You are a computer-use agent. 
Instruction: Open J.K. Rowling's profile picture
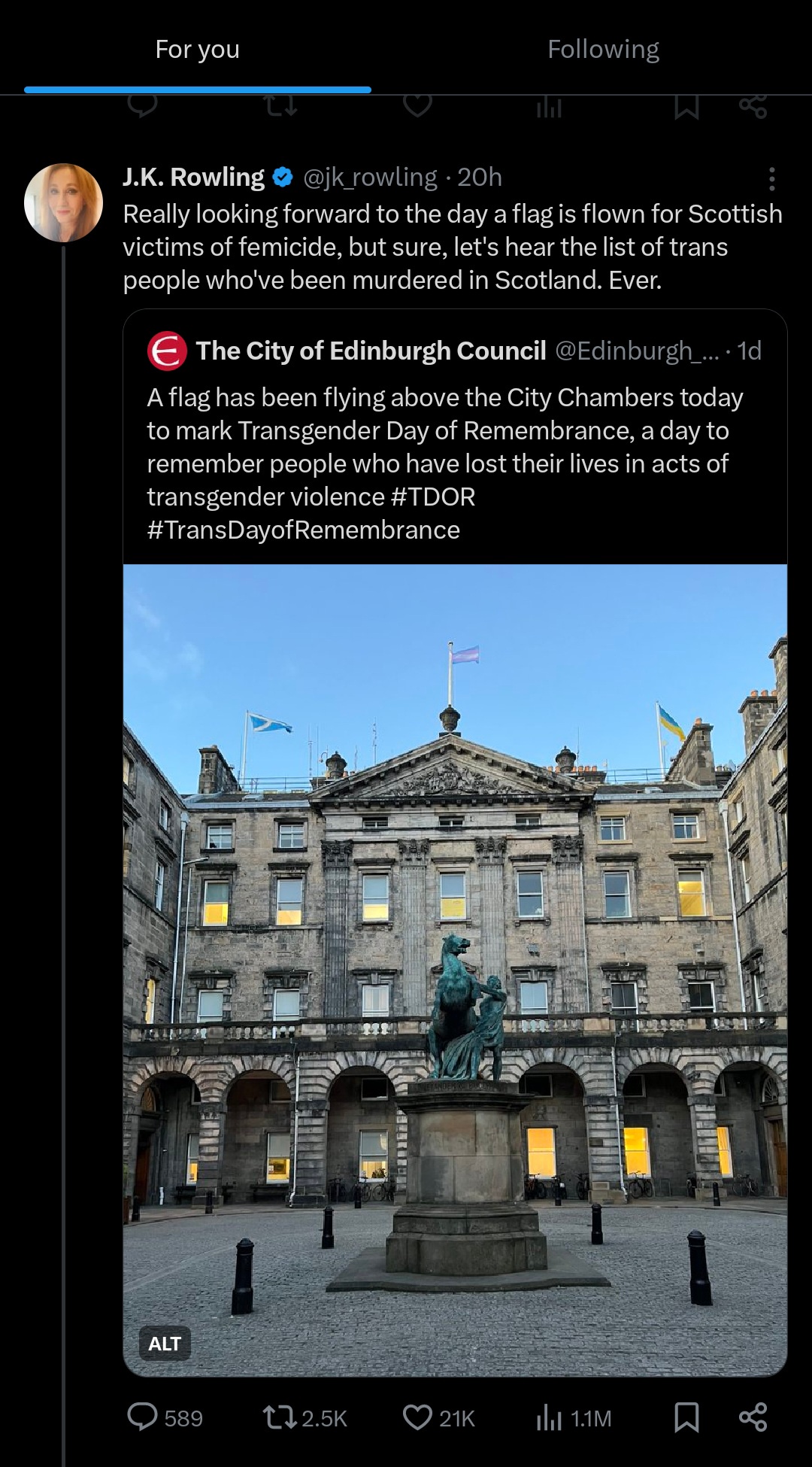tap(63, 202)
